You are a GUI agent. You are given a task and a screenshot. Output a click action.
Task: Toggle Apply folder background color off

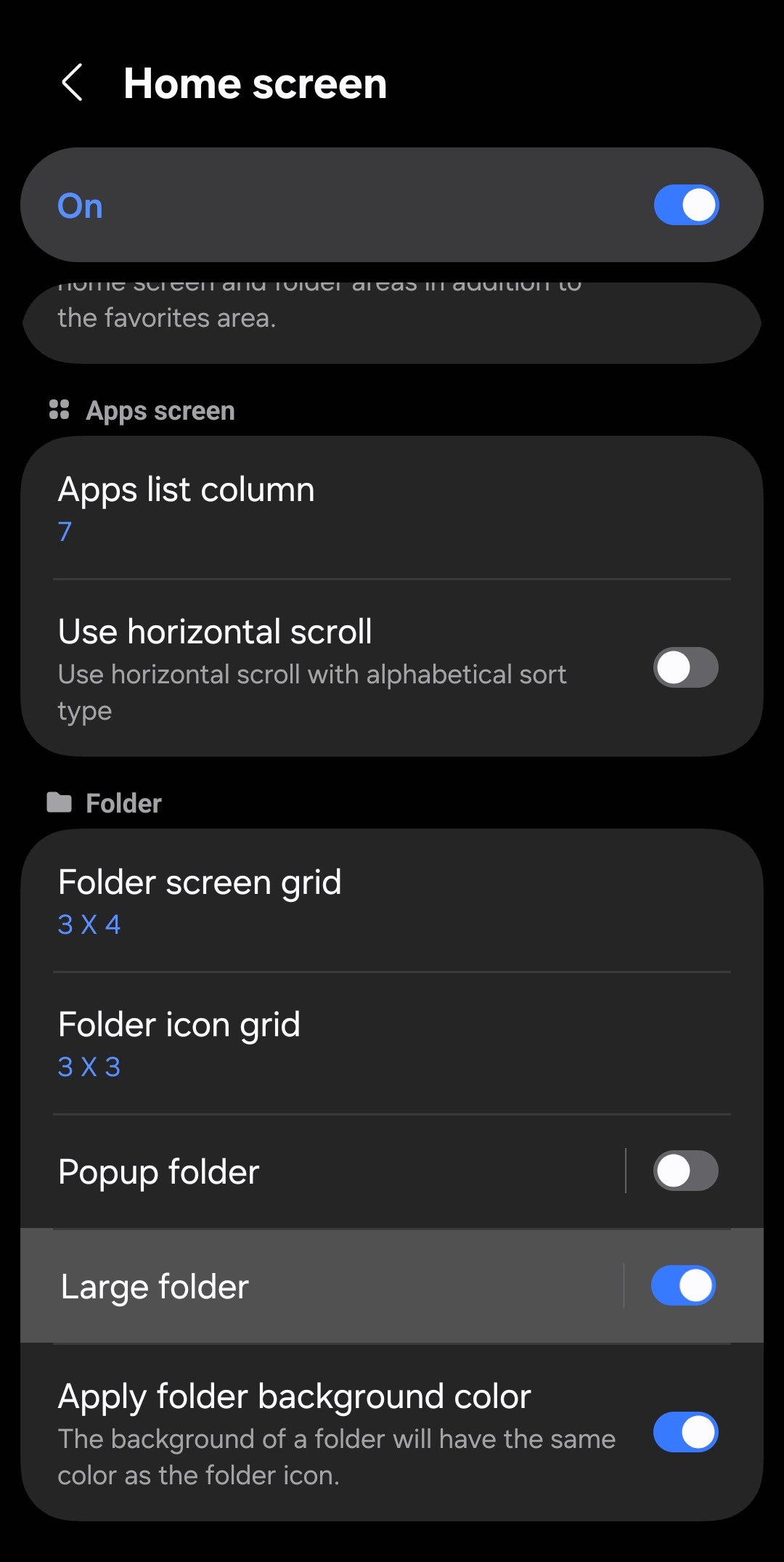click(685, 1432)
